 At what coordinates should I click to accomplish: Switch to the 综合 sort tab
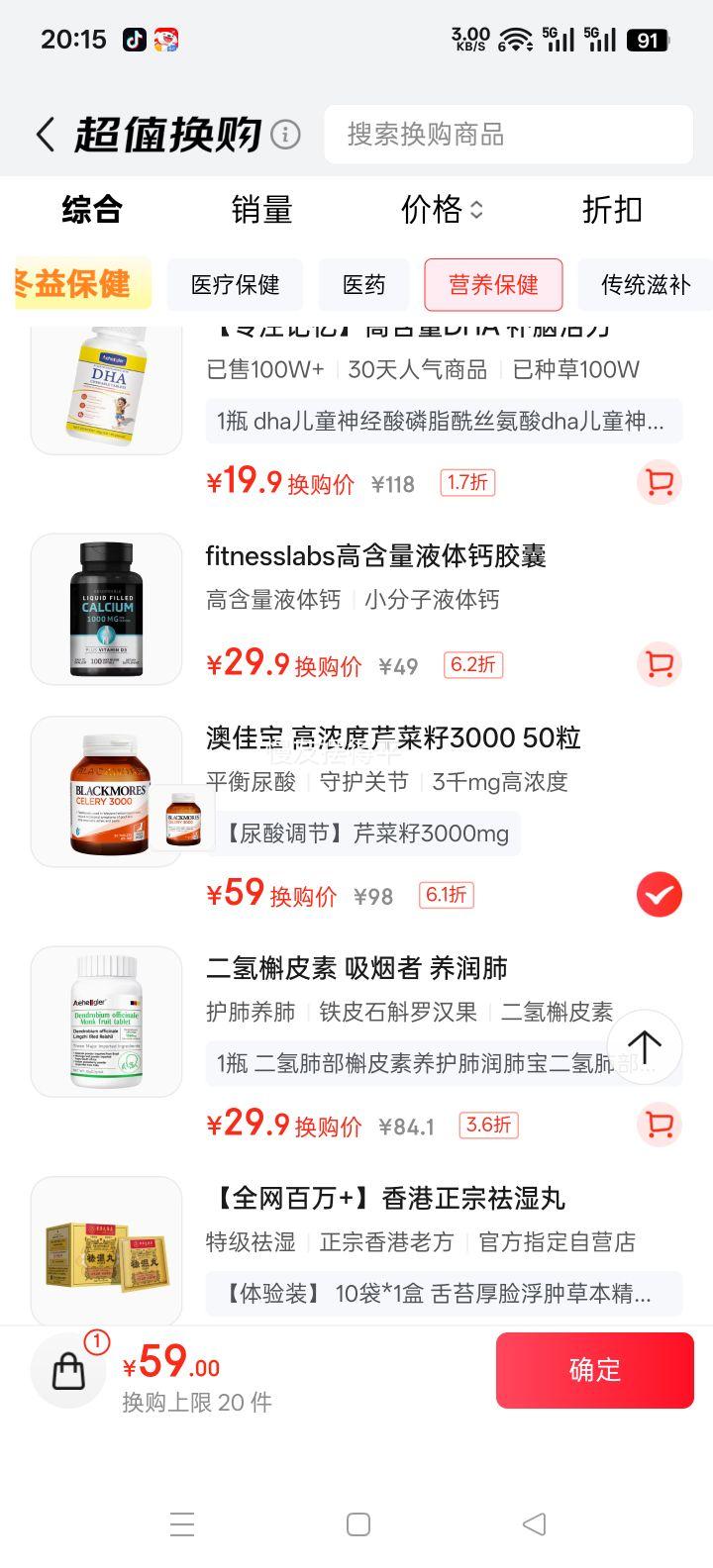(92, 210)
